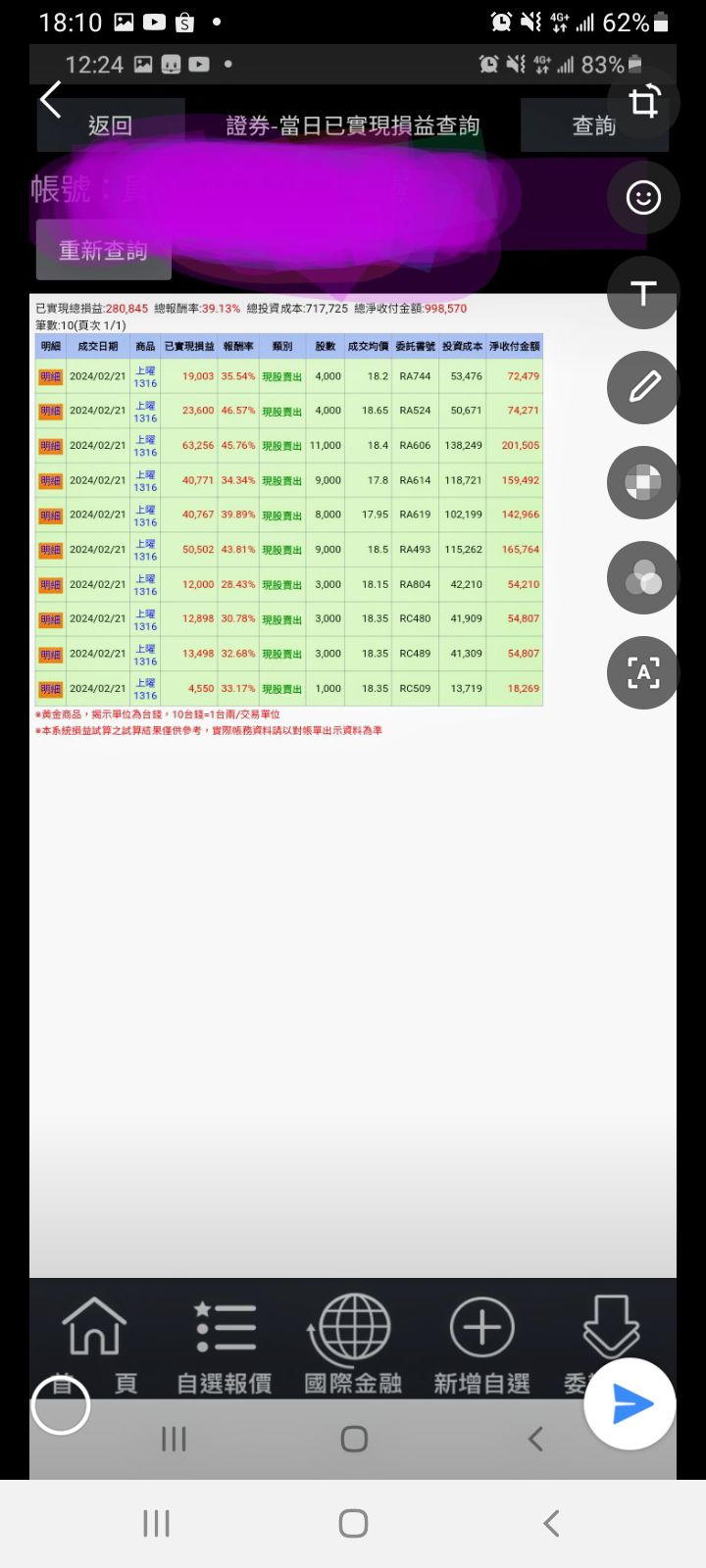
Task: Open the crop and rotate tool
Action: pyautogui.click(x=643, y=103)
